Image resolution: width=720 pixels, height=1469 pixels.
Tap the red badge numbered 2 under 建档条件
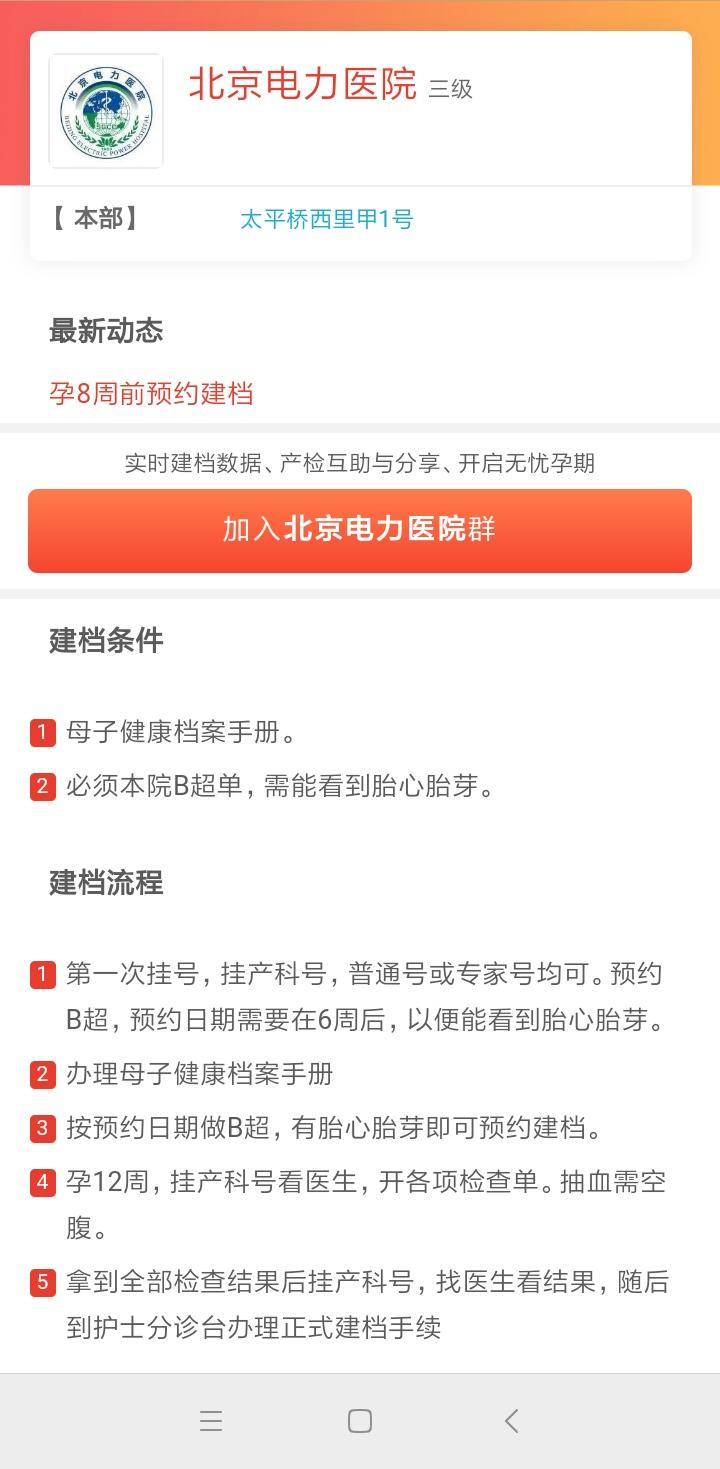pyautogui.click(x=41, y=786)
